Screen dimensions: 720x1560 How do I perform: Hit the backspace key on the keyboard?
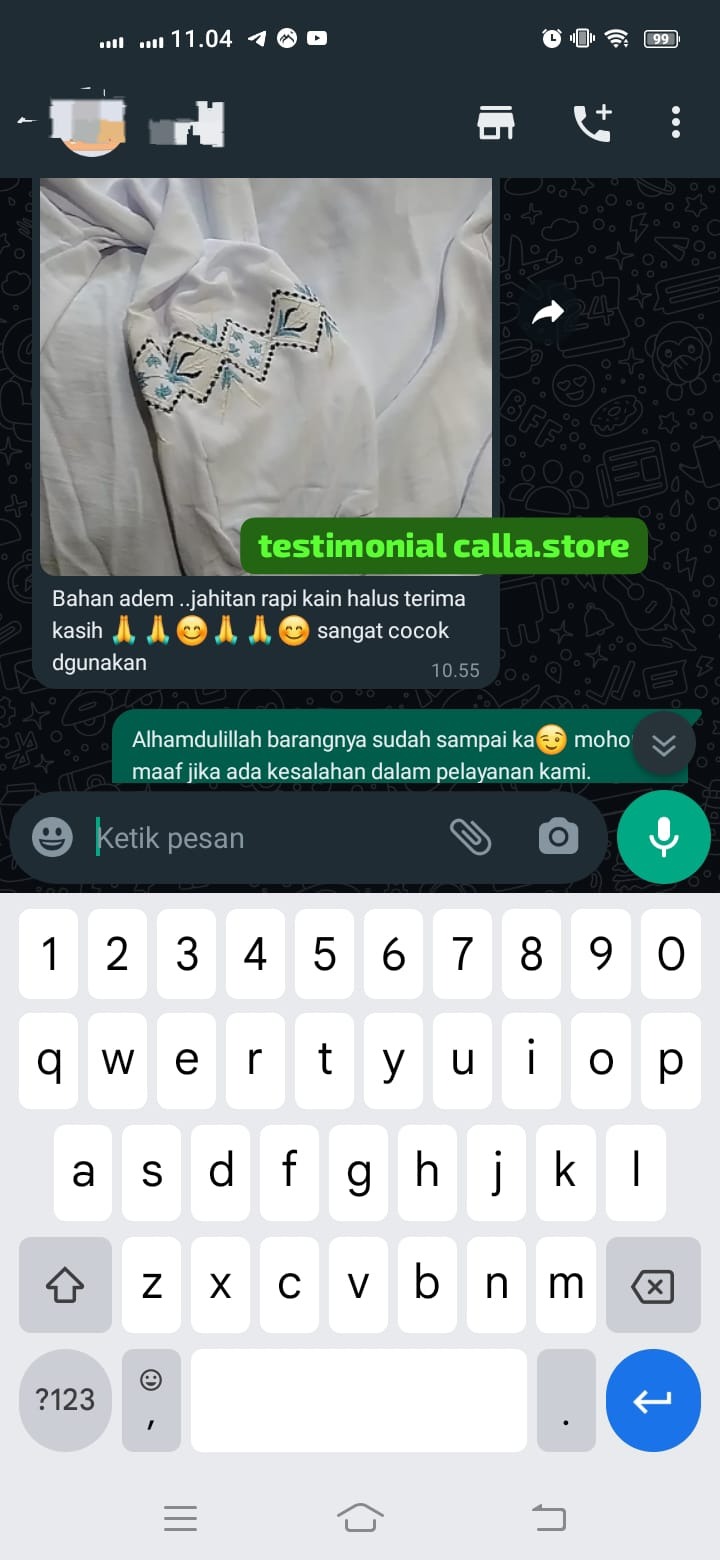pyautogui.click(x=653, y=1285)
